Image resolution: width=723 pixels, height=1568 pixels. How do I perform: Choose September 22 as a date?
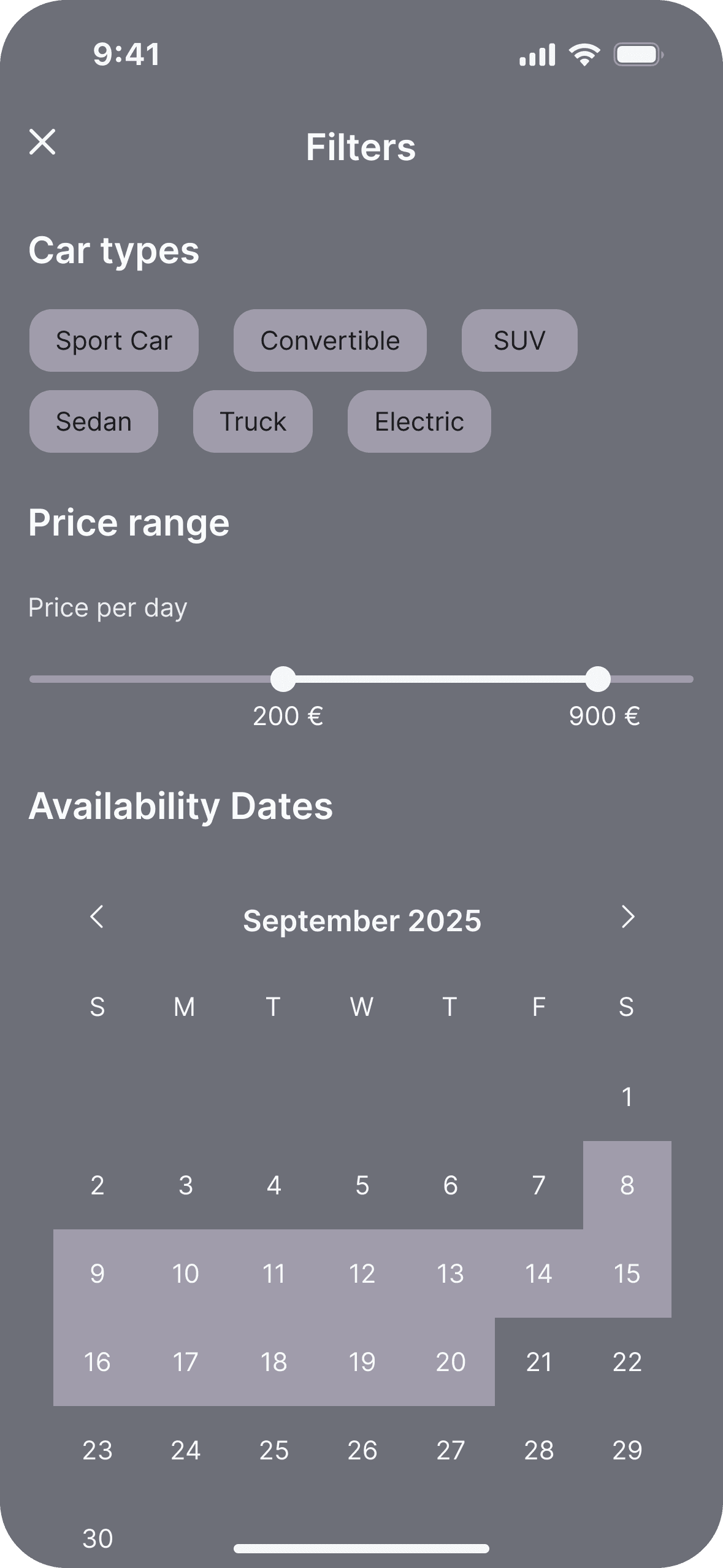627,1362
